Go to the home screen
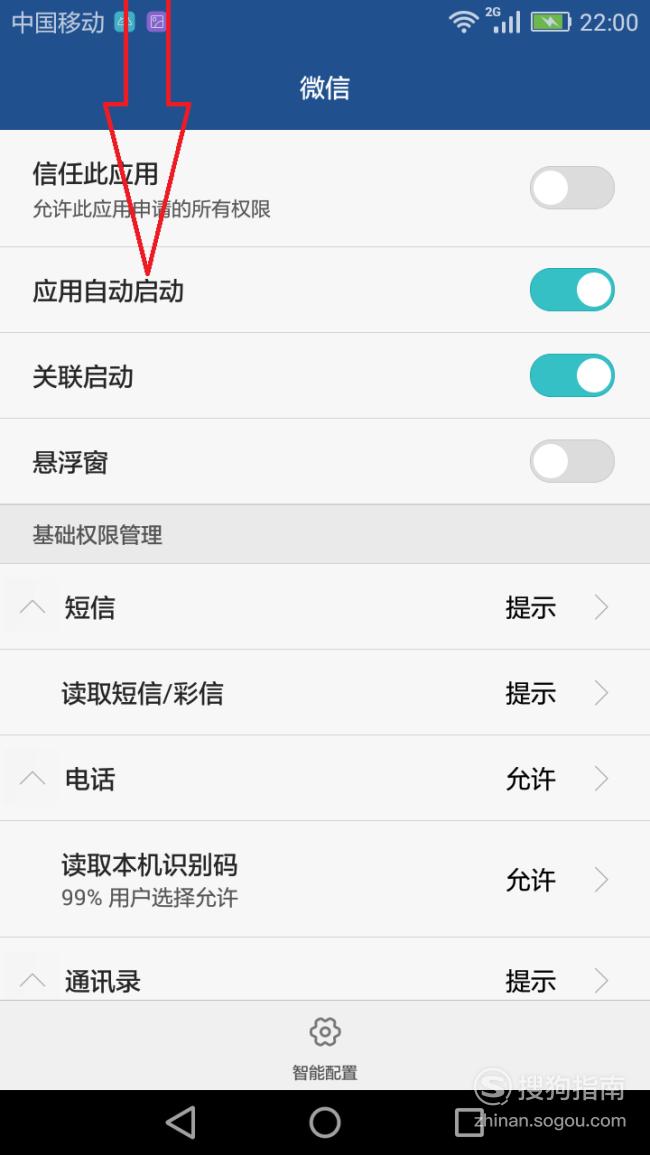This screenshot has width=650, height=1155. (x=325, y=1123)
